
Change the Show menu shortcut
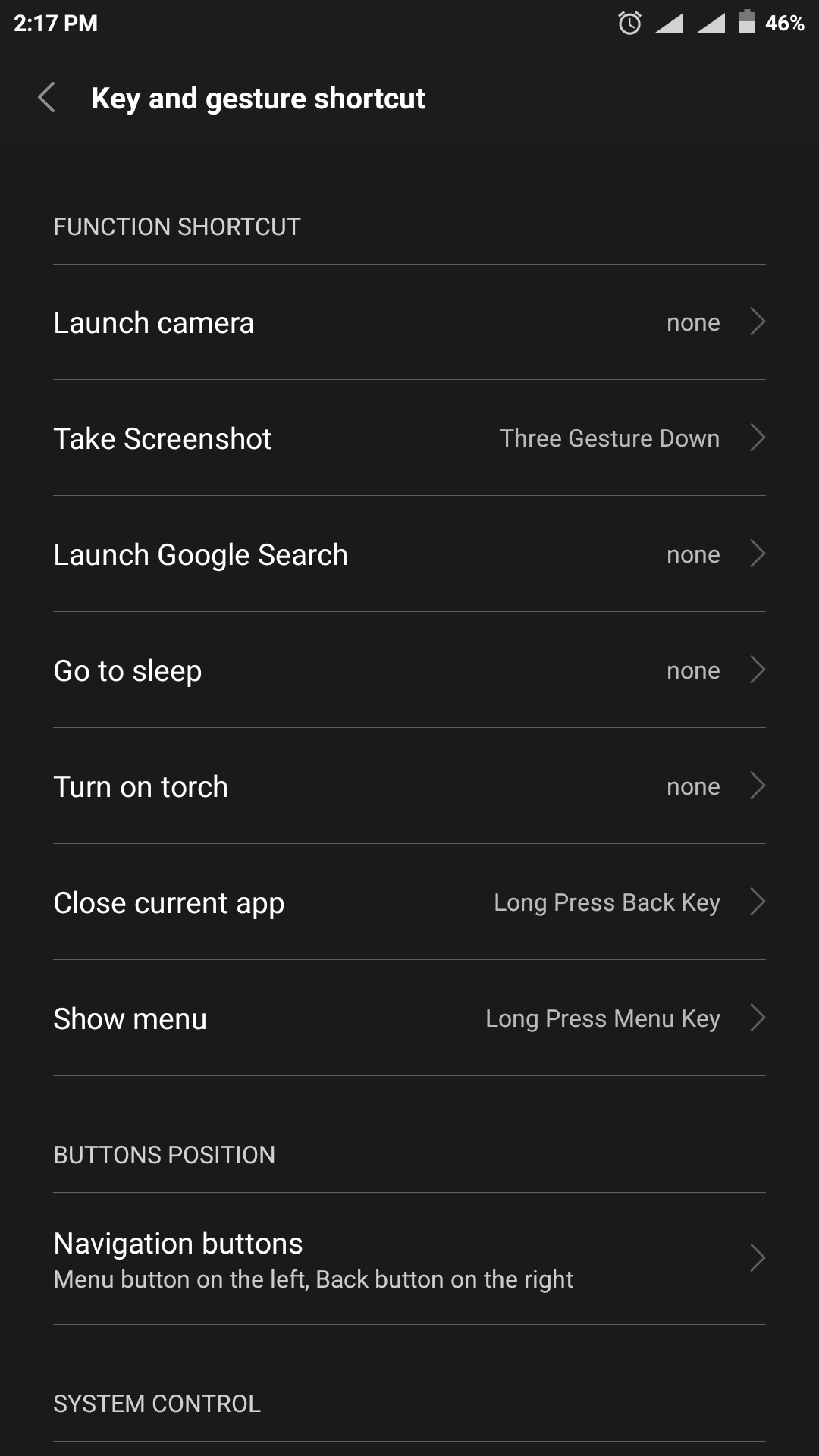[x=409, y=1018]
